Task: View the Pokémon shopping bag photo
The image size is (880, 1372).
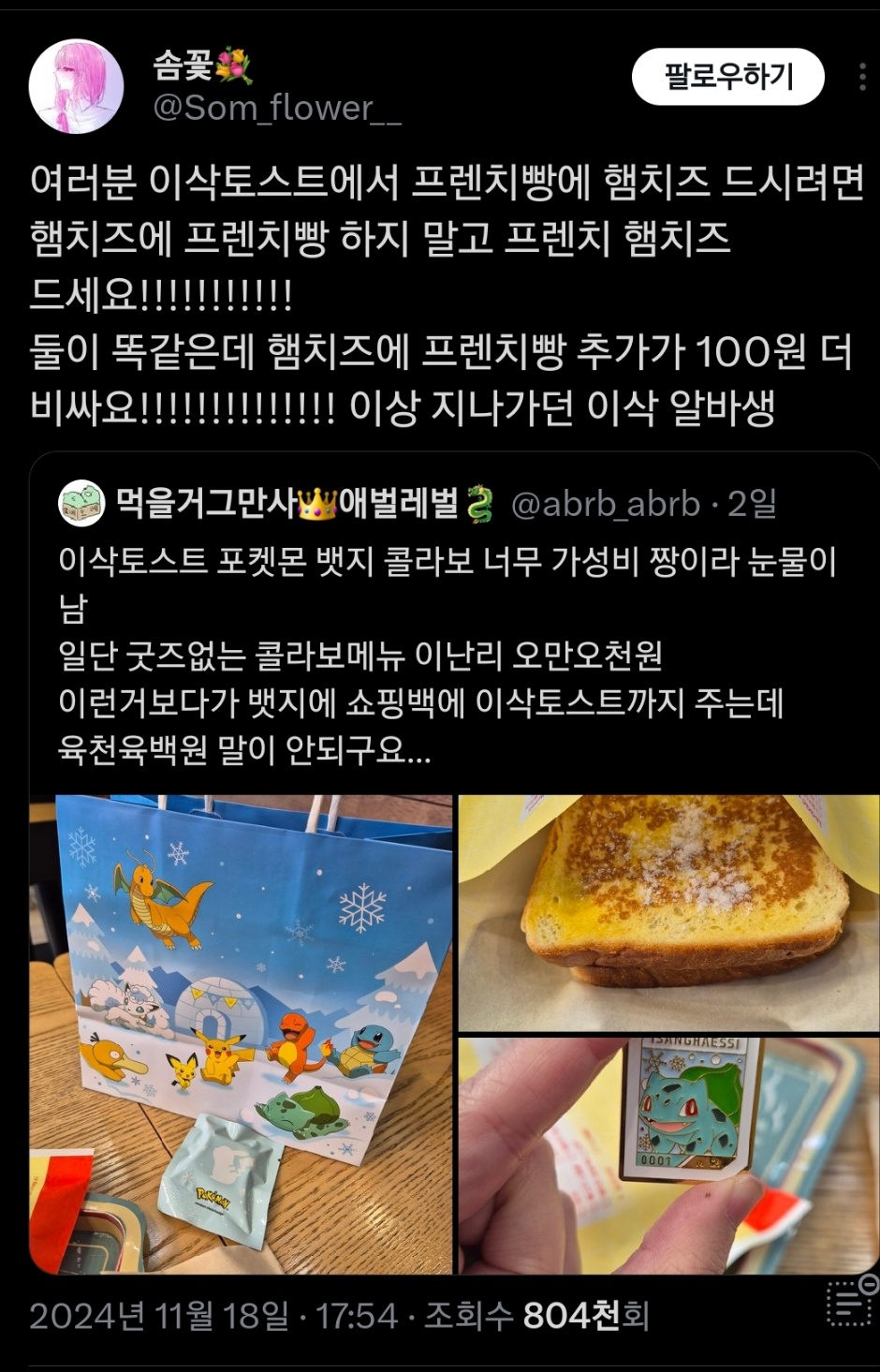Action: 242,1034
